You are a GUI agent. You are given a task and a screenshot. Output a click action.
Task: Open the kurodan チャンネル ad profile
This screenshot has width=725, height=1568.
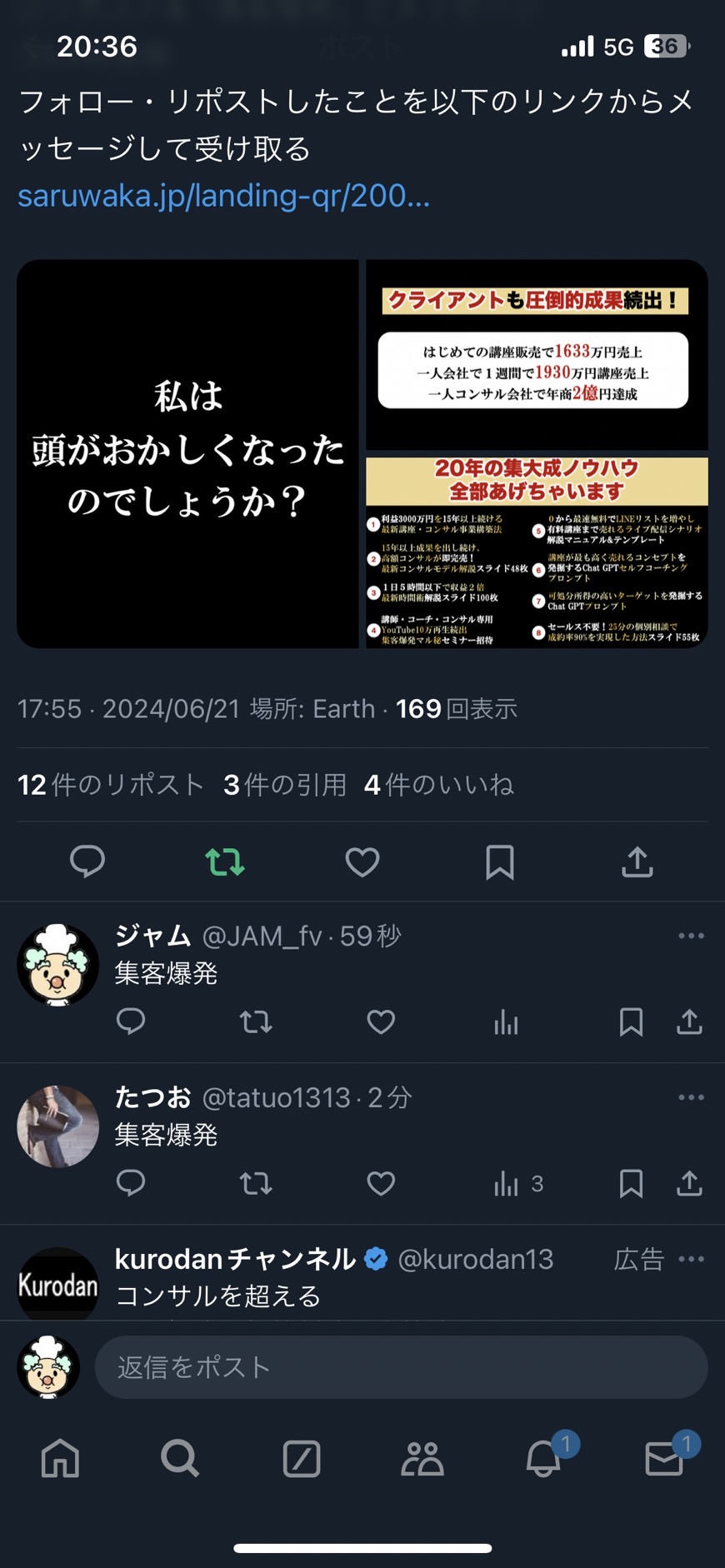[235, 1259]
